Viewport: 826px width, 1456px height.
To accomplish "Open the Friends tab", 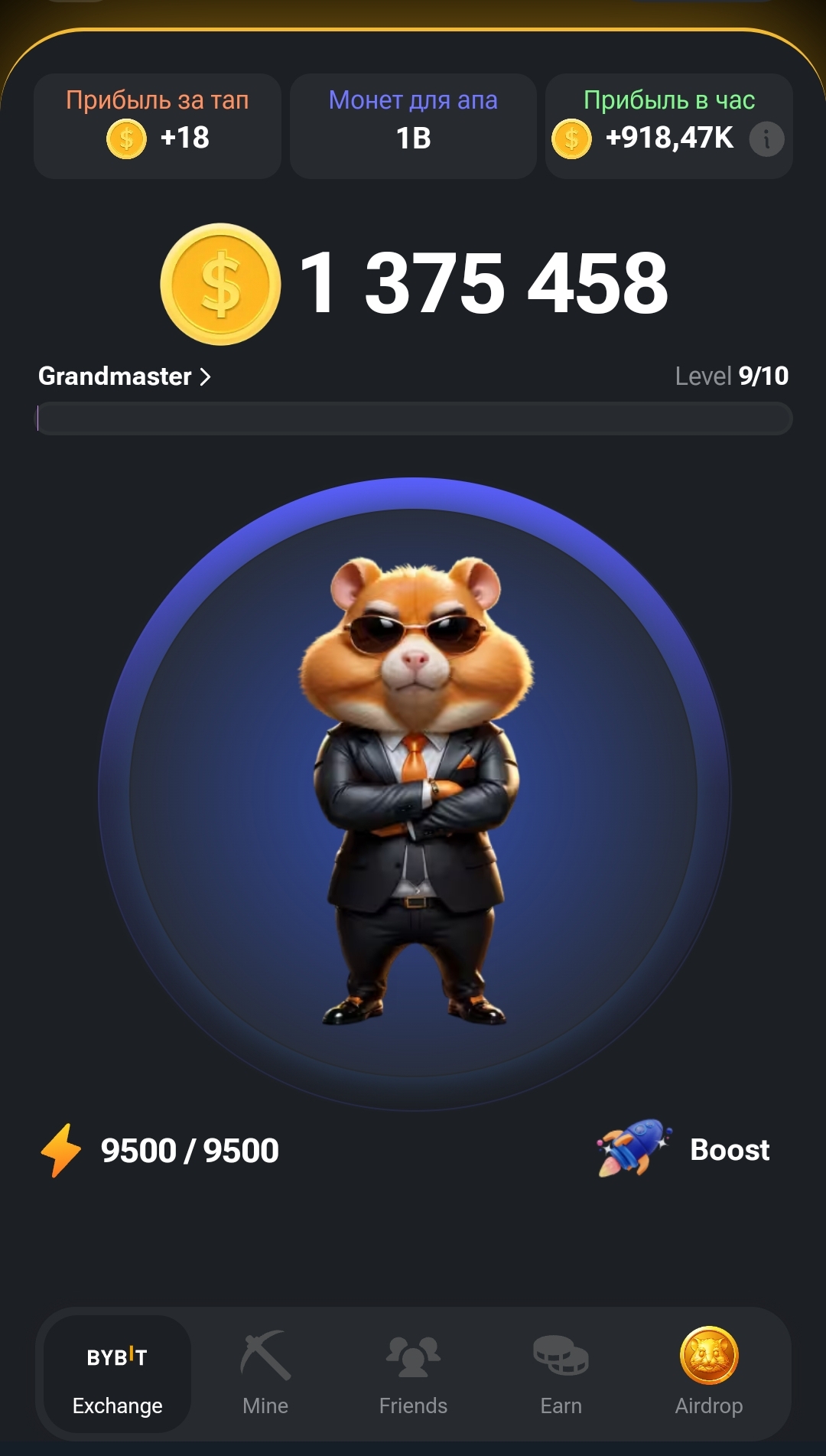I will (x=413, y=1374).
